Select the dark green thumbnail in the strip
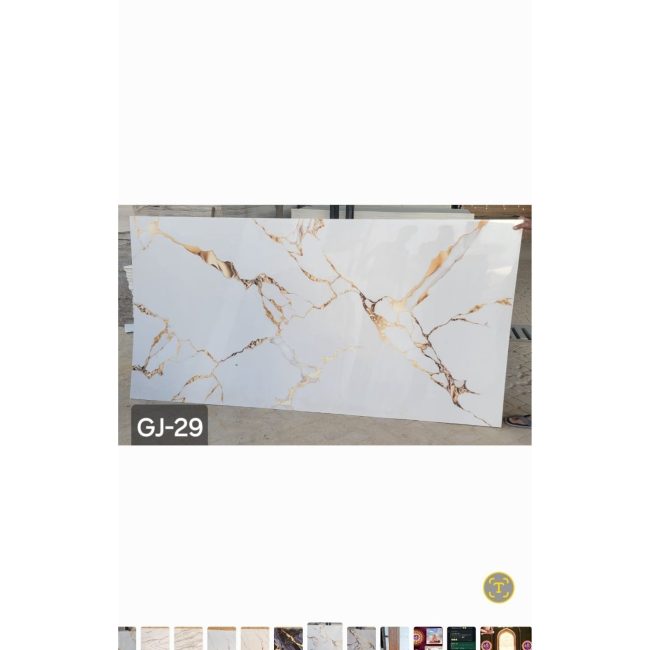This screenshot has width=650, height=650. click(461, 638)
